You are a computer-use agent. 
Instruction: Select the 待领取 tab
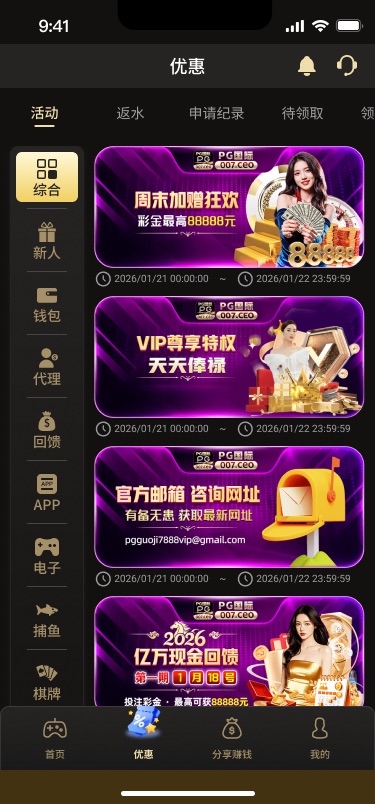(303, 113)
